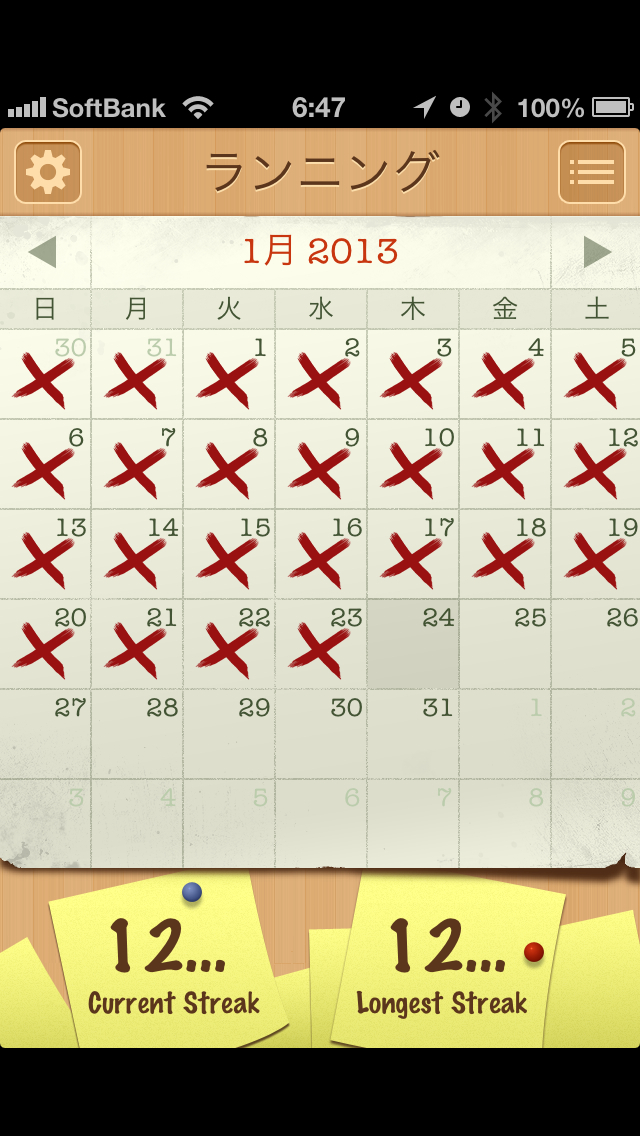This screenshot has width=640, height=1136.
Task: Mark January 28 as done
Action: point(137,735)
